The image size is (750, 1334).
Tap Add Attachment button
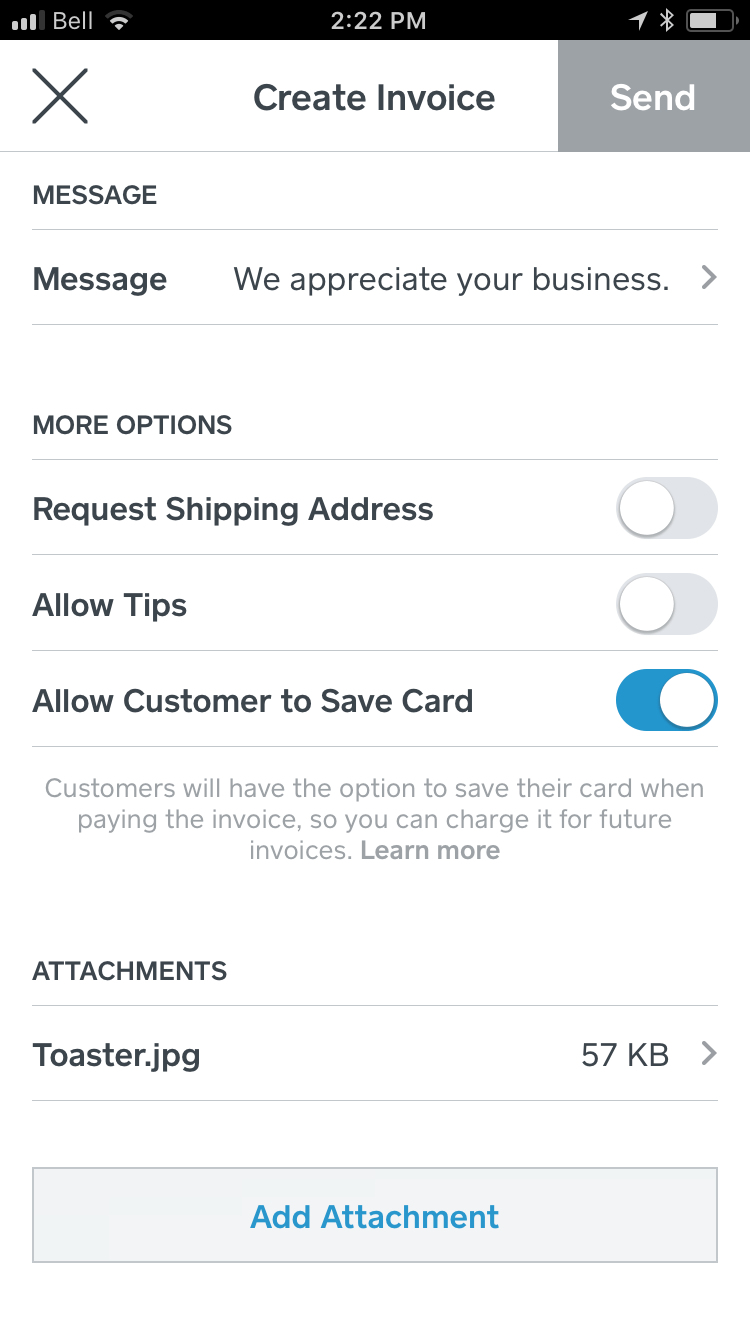375,1216
